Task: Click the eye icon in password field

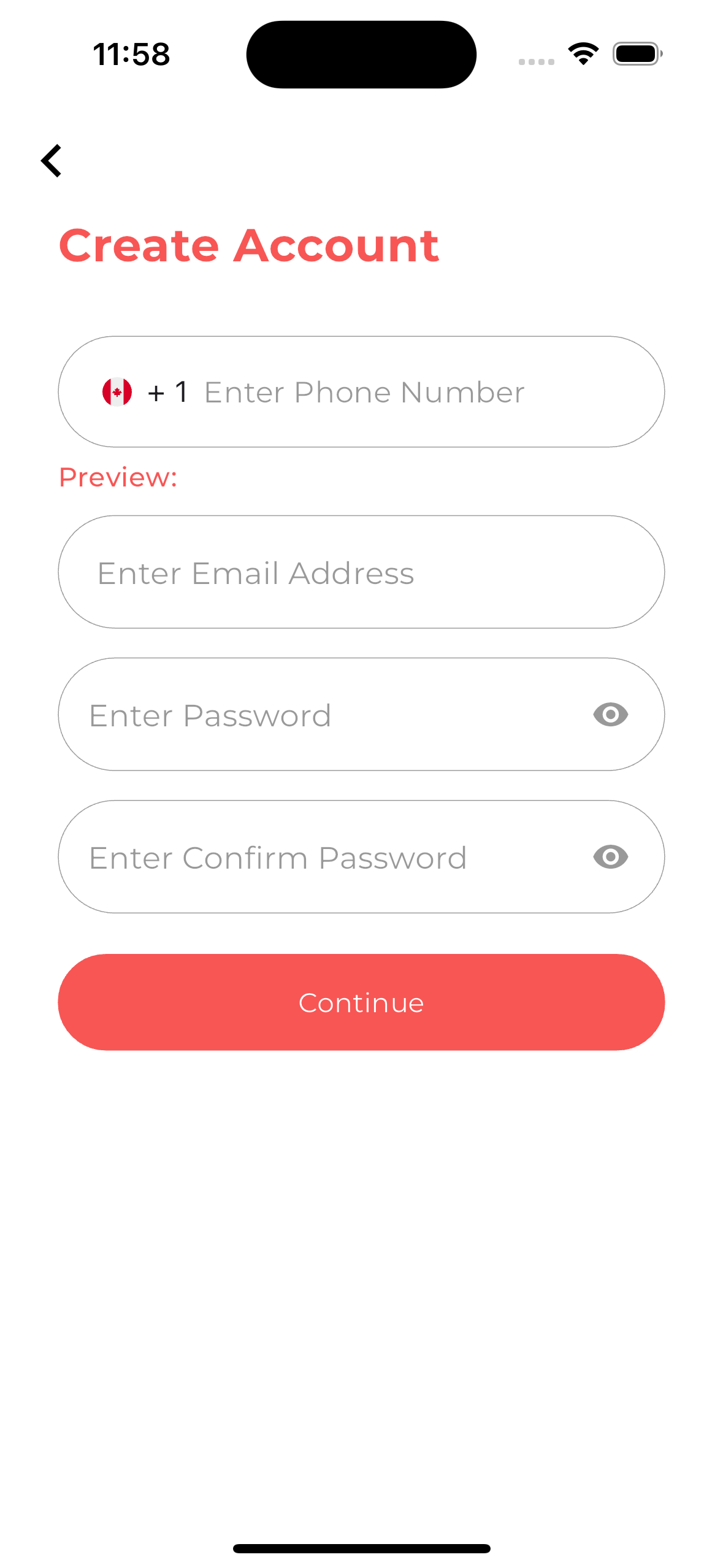Action: pyautogui.click(x=611, y=714)
